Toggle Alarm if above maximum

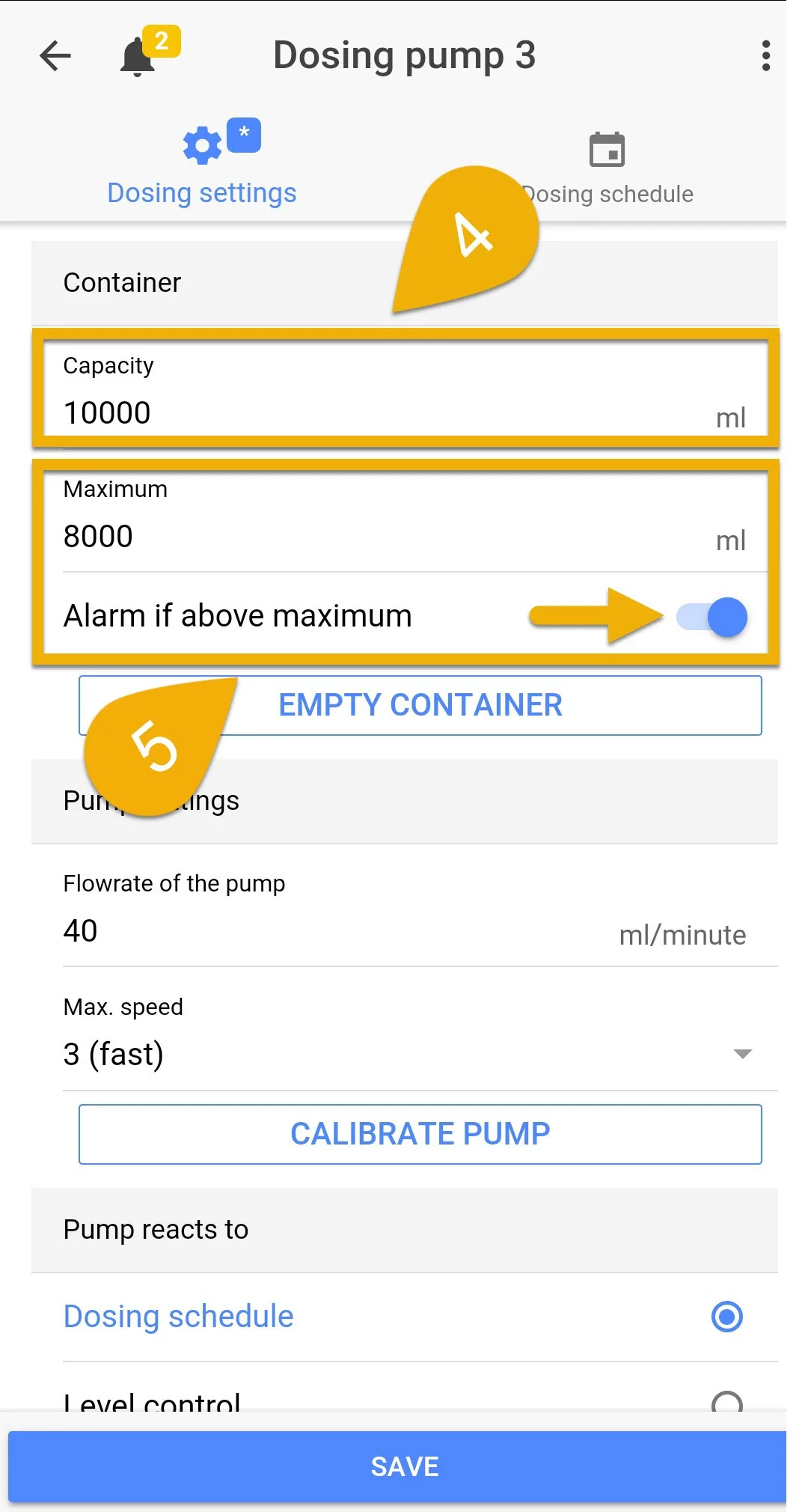tap(711, 617)
